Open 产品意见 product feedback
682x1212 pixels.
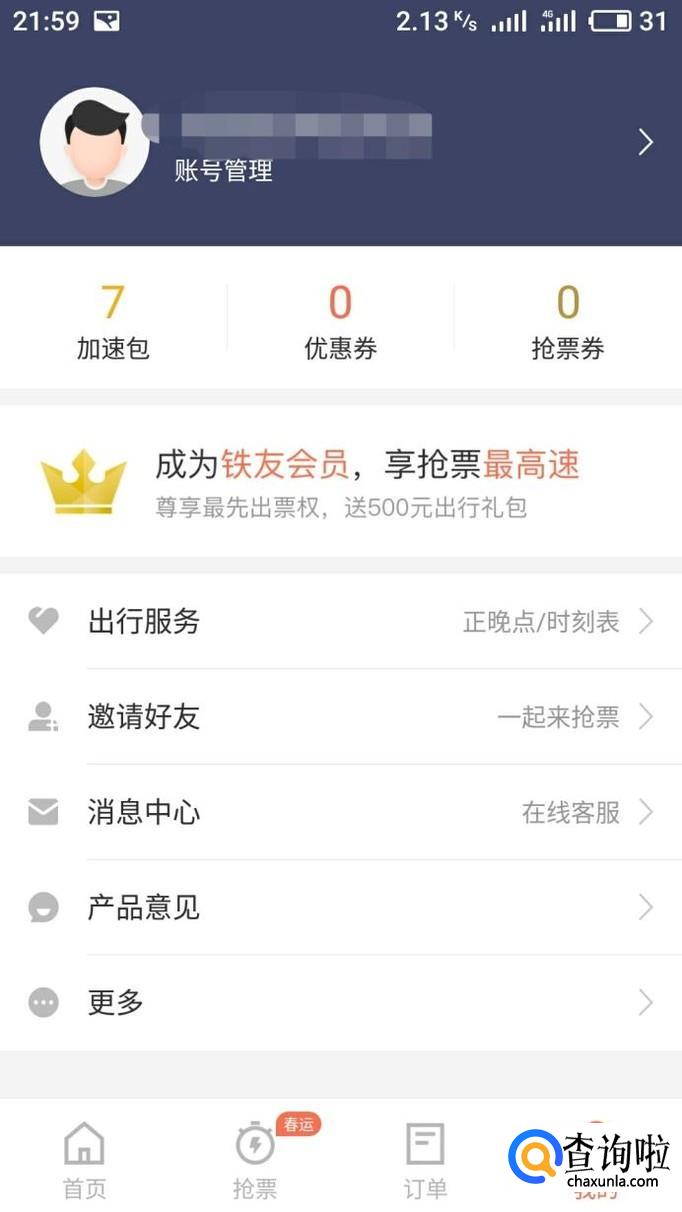tap(341, 907)
